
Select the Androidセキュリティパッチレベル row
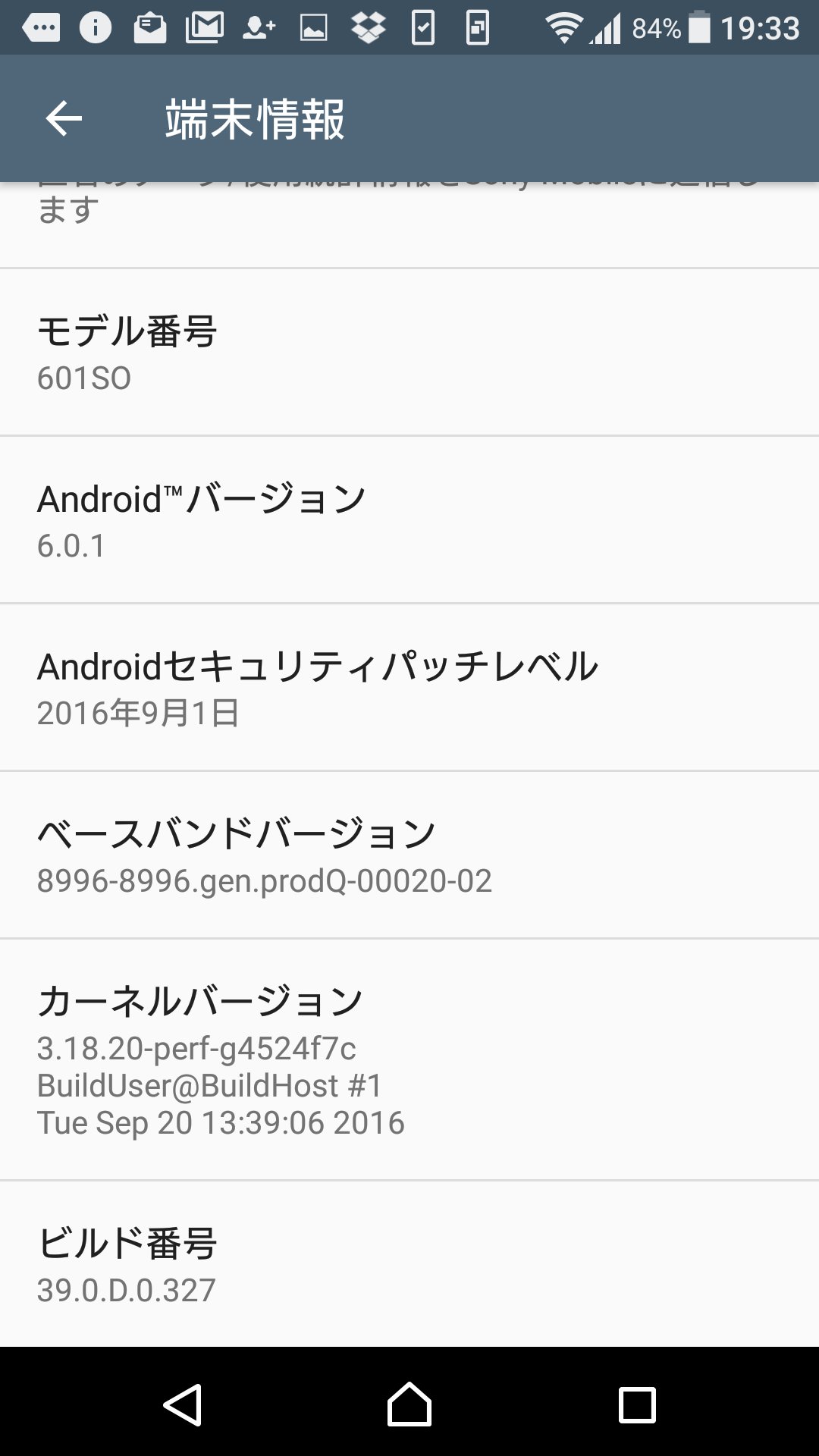(x=409, y=688)
